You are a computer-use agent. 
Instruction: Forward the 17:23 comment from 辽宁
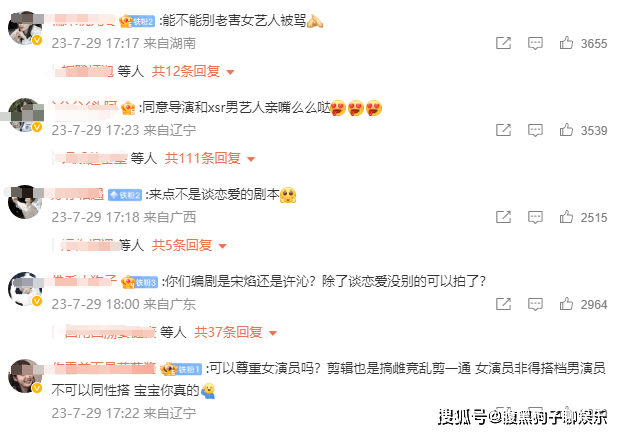pyautogui.click(x=504, y=130)
